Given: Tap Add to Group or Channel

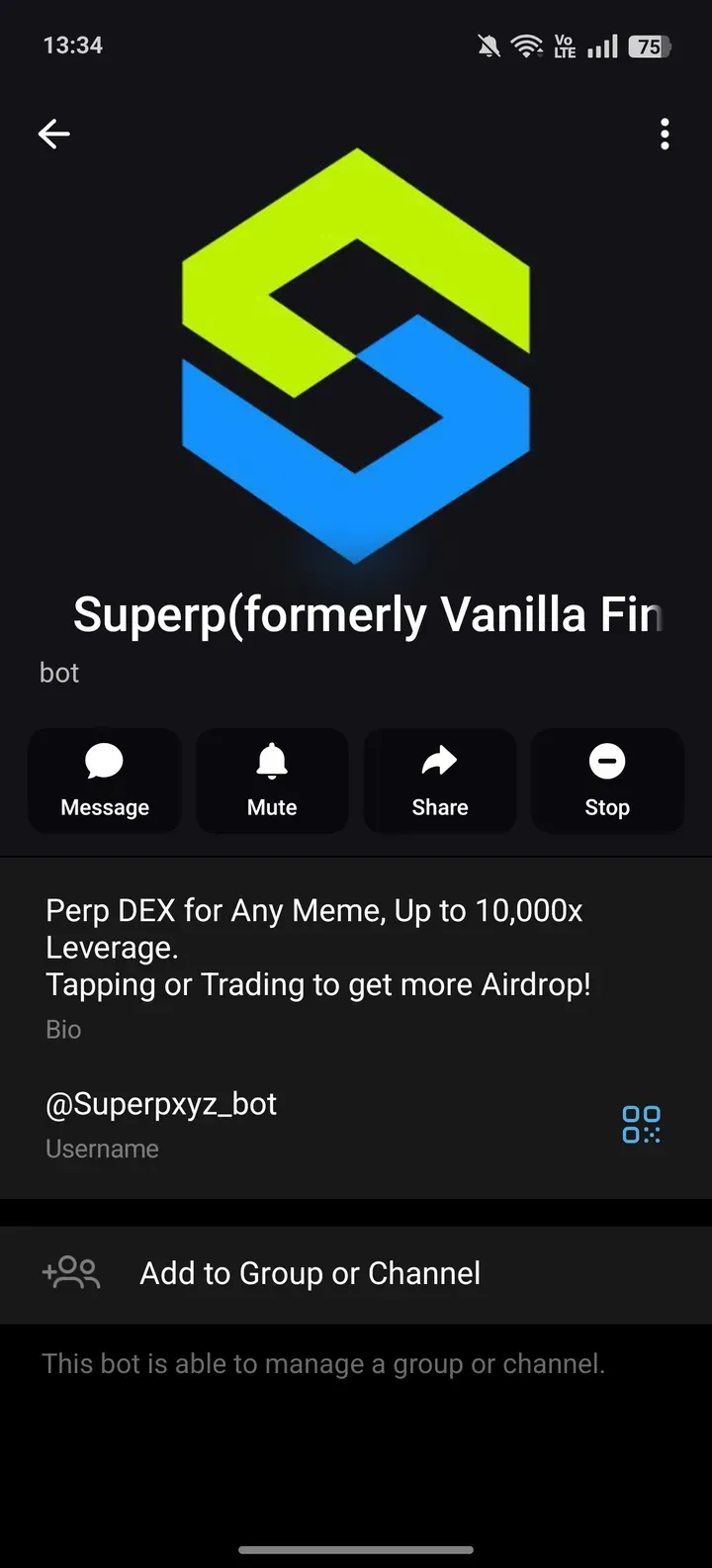Looking at the screenshot, I should pos(309,1273).
